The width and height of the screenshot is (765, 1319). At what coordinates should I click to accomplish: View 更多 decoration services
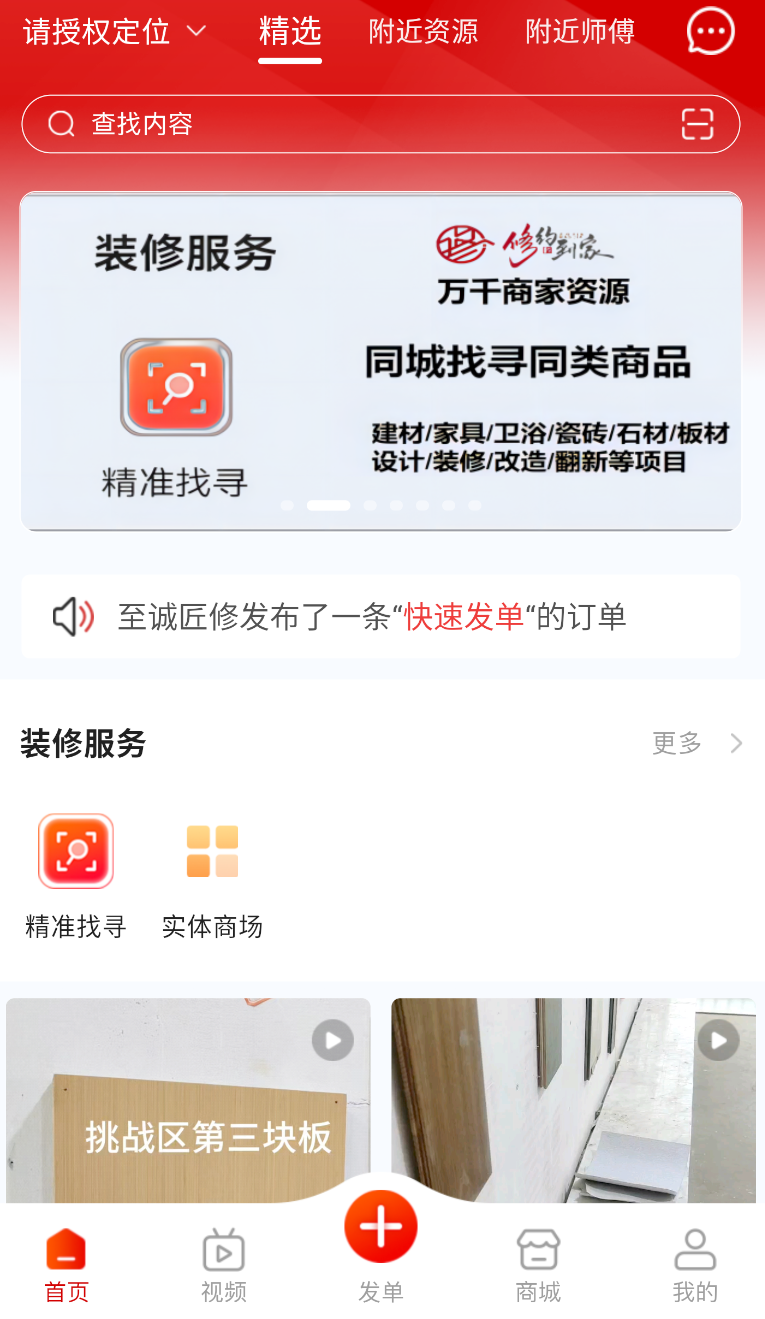coord(697,743)
